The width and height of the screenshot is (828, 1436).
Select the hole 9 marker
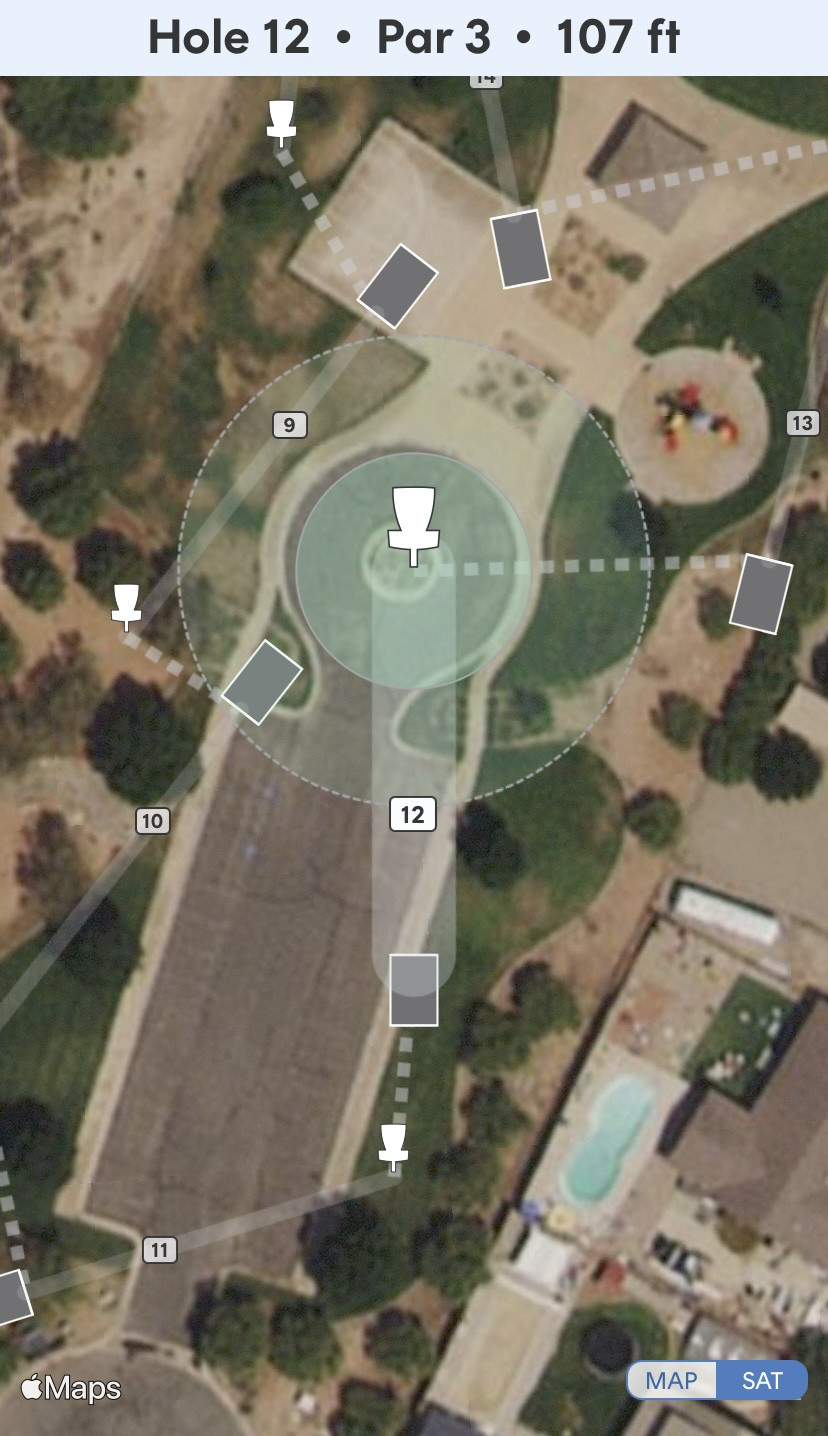(x=289, y=425)
